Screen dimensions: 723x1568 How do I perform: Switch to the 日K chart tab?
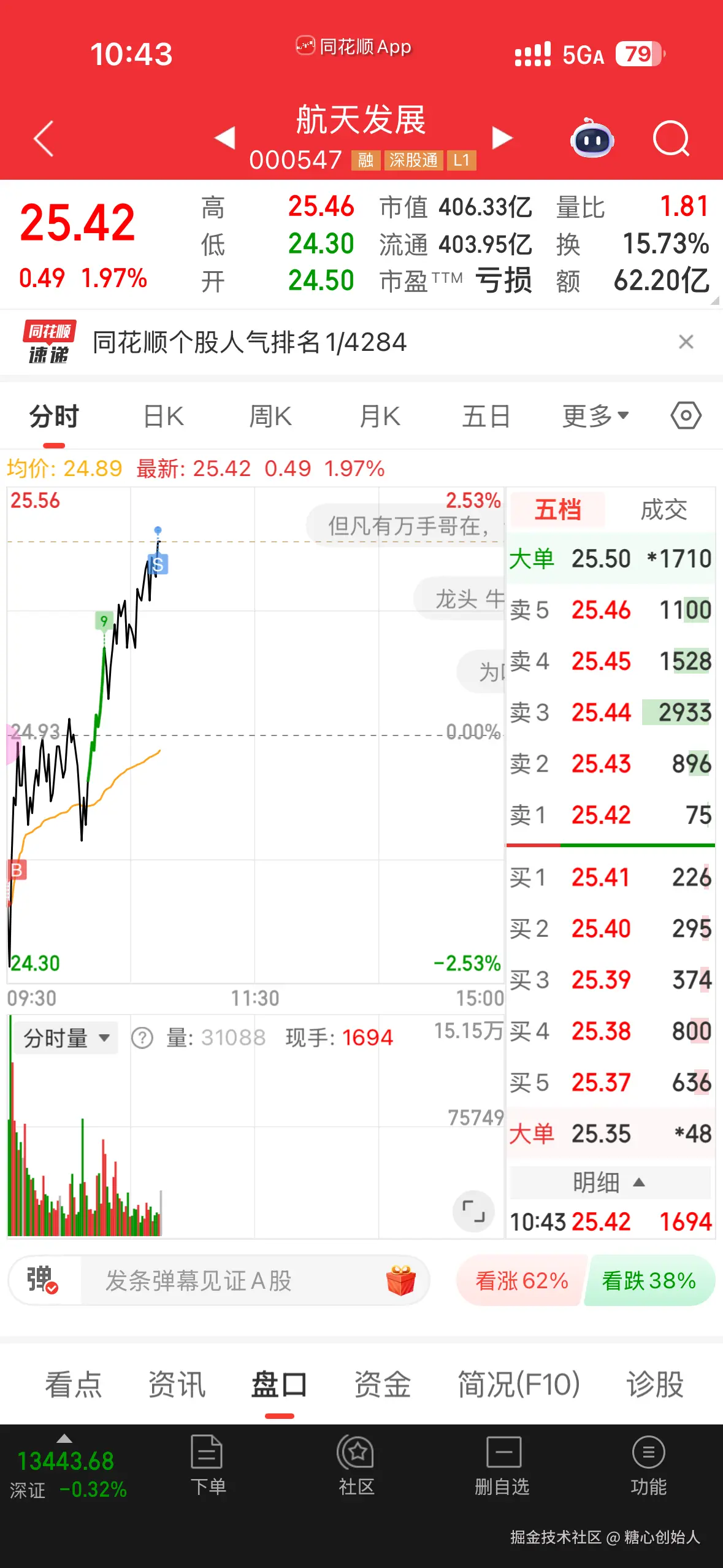[x=163, y=417]
